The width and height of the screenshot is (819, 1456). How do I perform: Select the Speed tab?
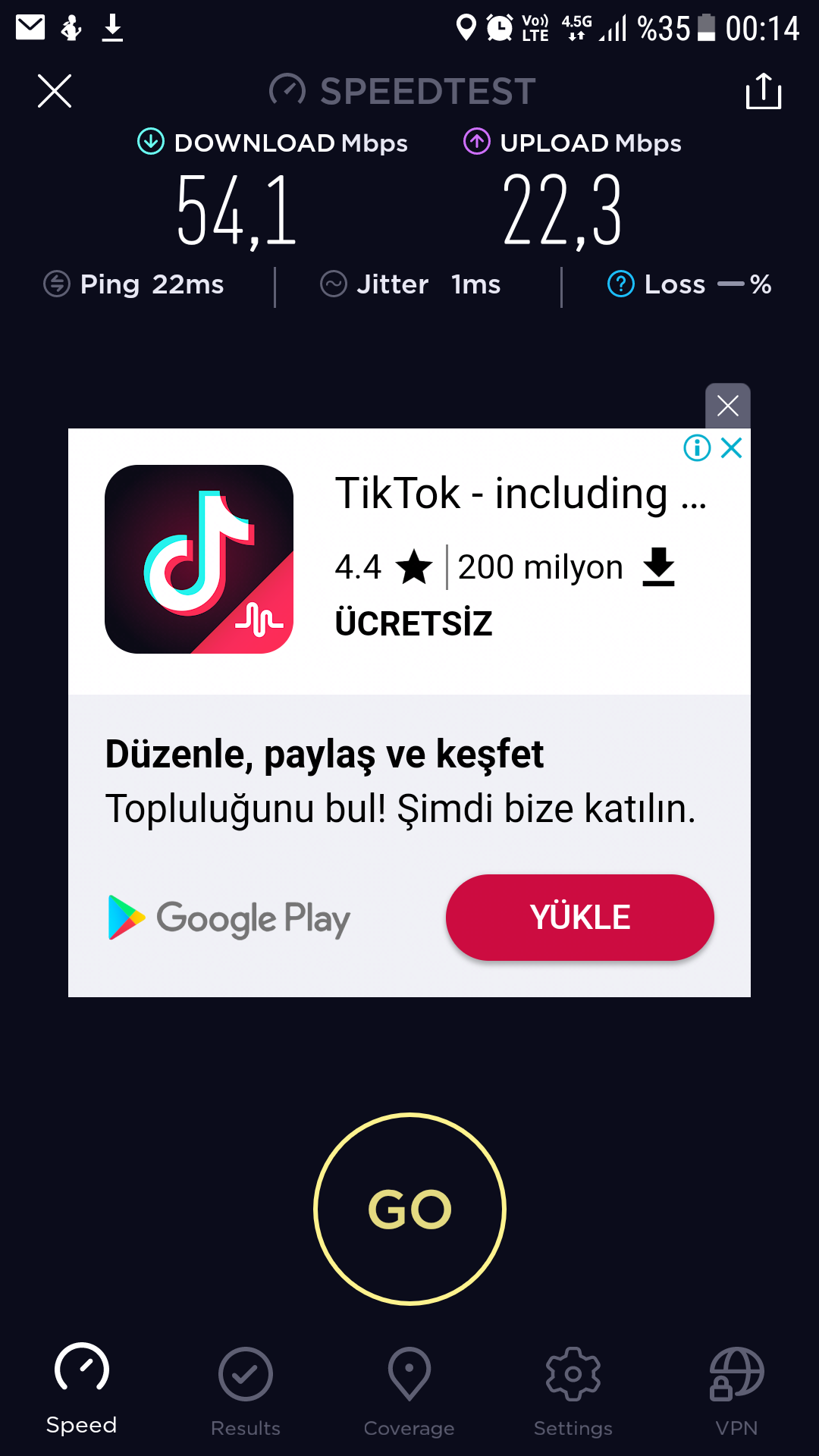pyautogui.click(x=82, y=1389)
